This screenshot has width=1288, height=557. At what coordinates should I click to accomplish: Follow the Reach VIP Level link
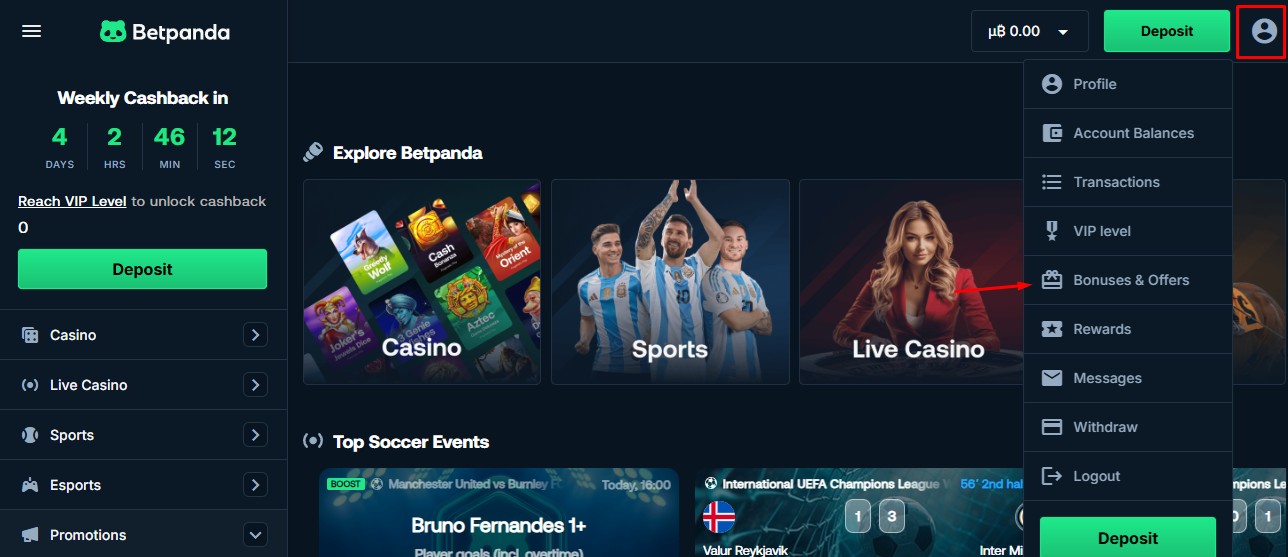point(72,201)
